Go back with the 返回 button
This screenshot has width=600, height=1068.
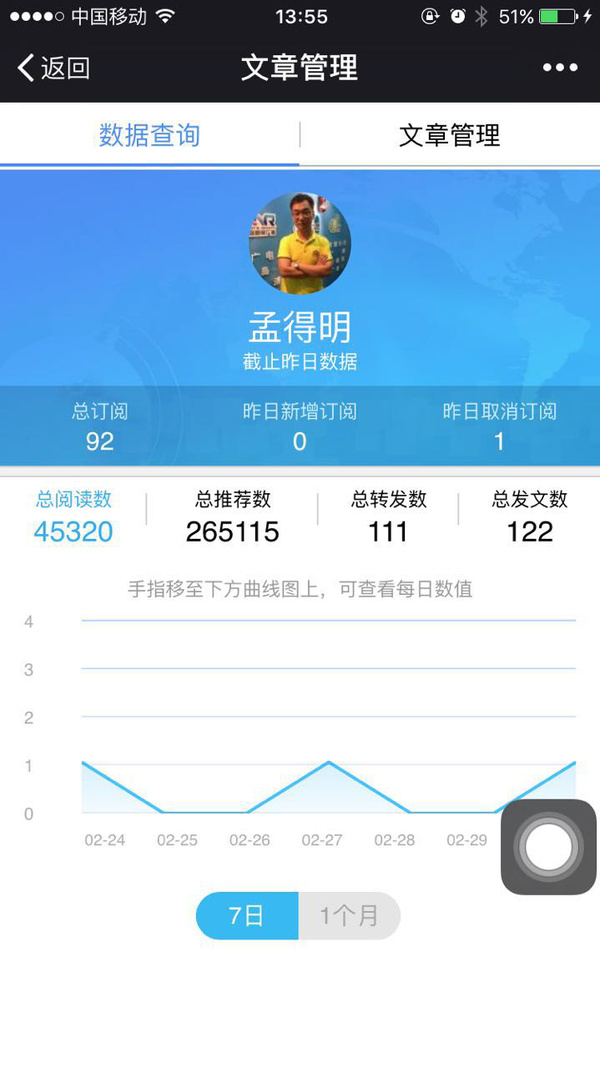tap(54, 68)
